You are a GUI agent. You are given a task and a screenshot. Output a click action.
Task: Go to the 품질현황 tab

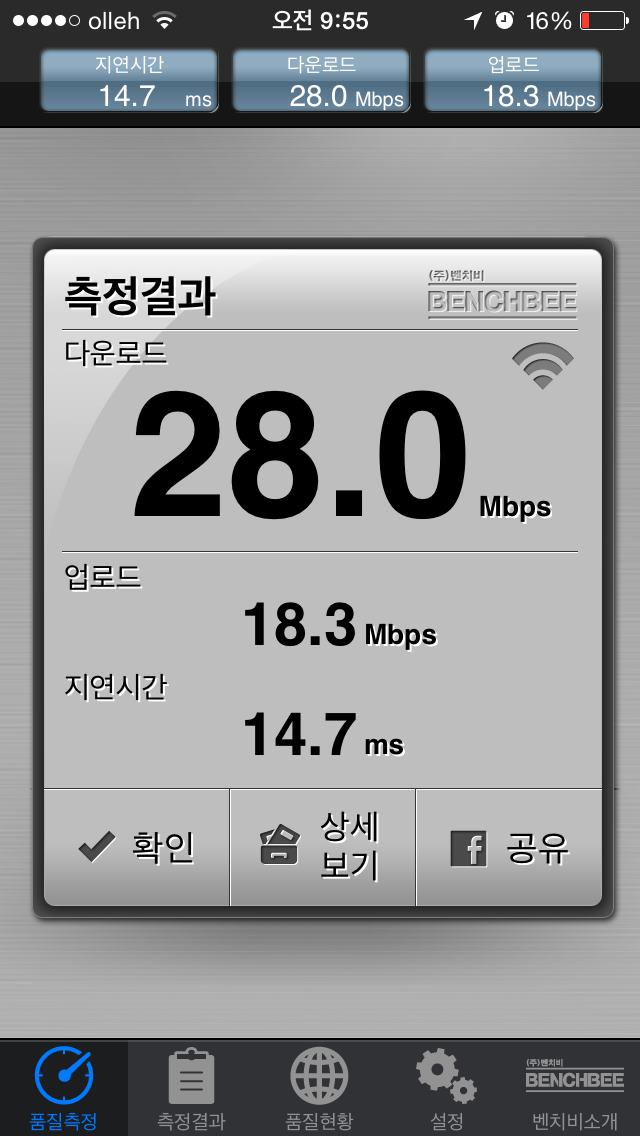tap(319, 1088)
